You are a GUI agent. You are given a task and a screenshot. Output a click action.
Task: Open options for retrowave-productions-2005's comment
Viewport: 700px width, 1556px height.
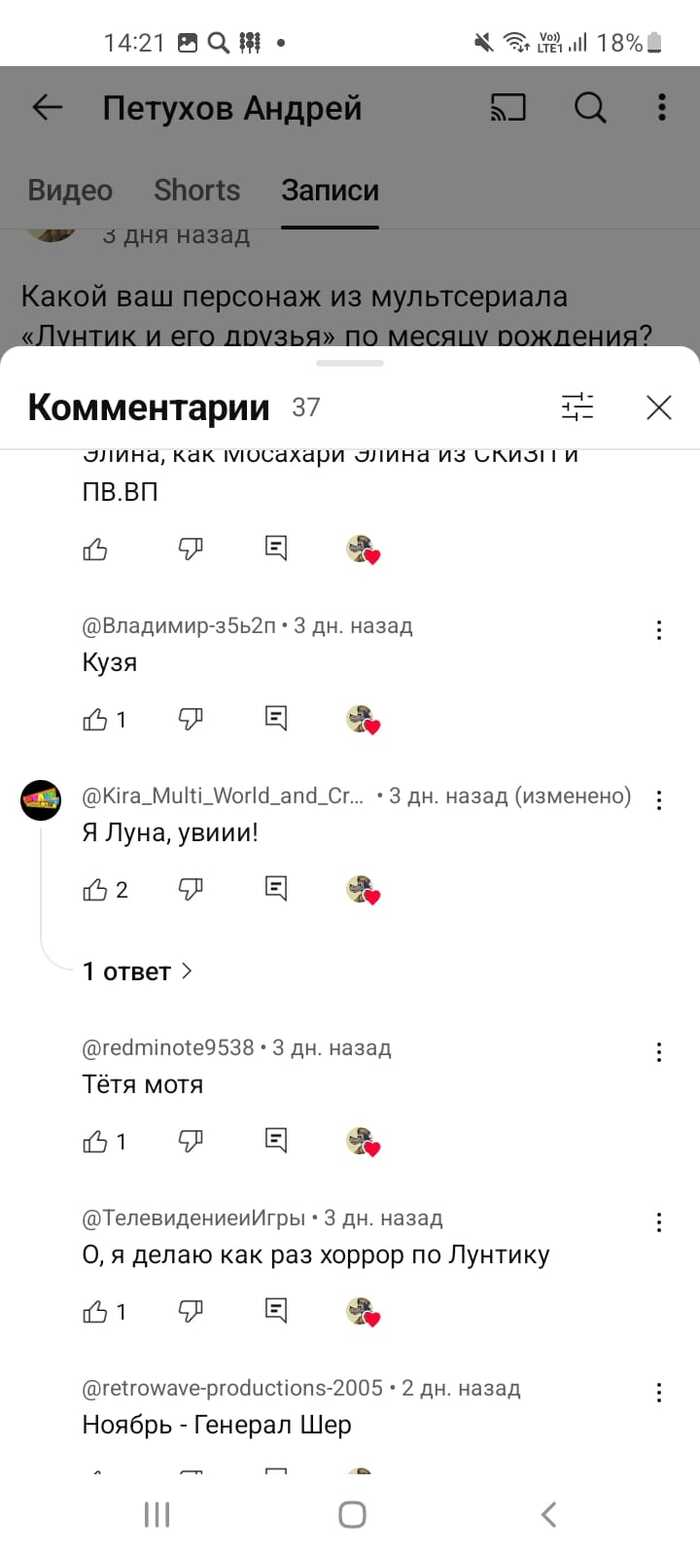[658, 1392]
